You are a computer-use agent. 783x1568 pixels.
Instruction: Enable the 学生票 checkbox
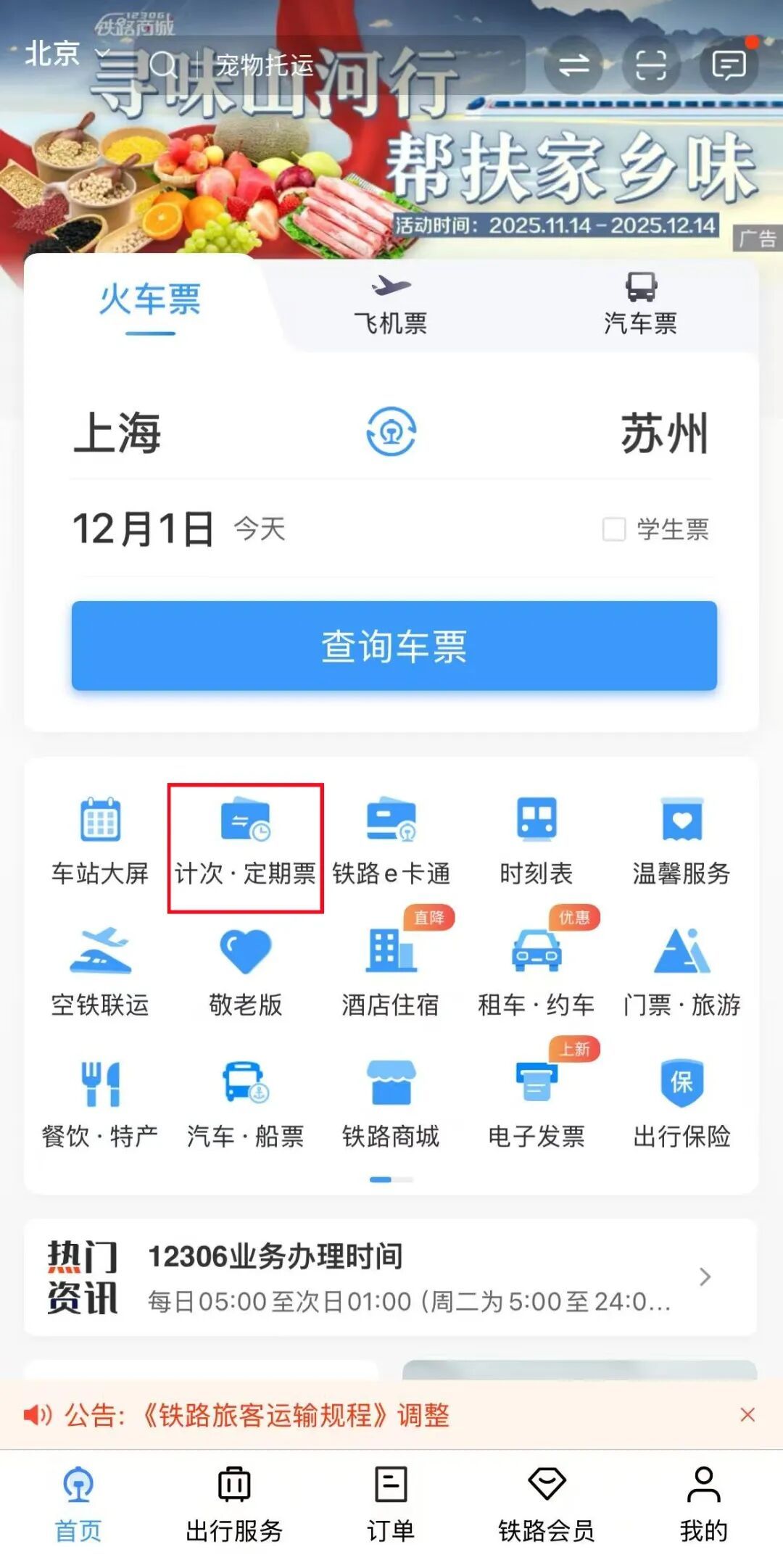[613, 531]
